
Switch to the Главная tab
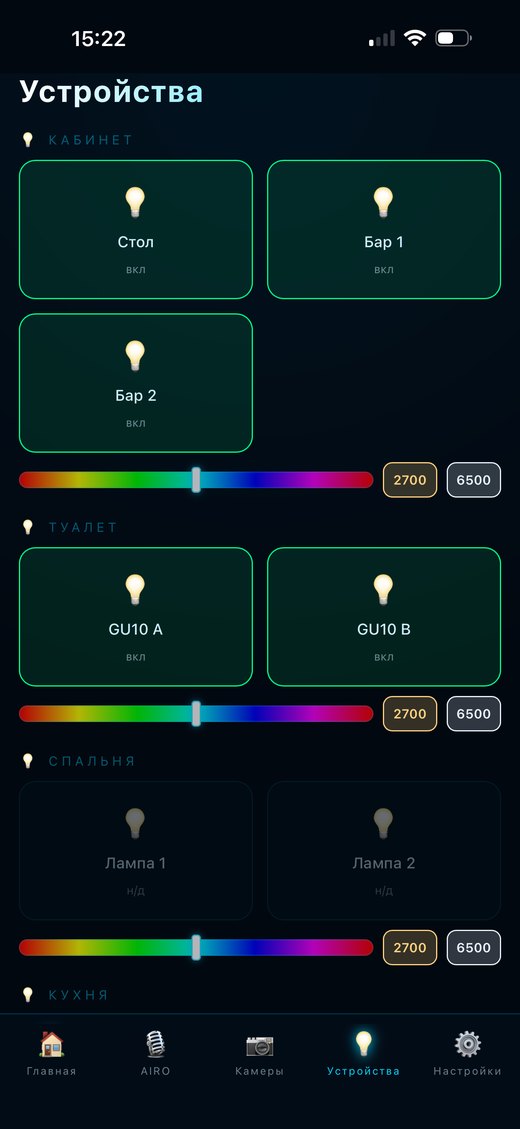click(x=51, y=1053)
